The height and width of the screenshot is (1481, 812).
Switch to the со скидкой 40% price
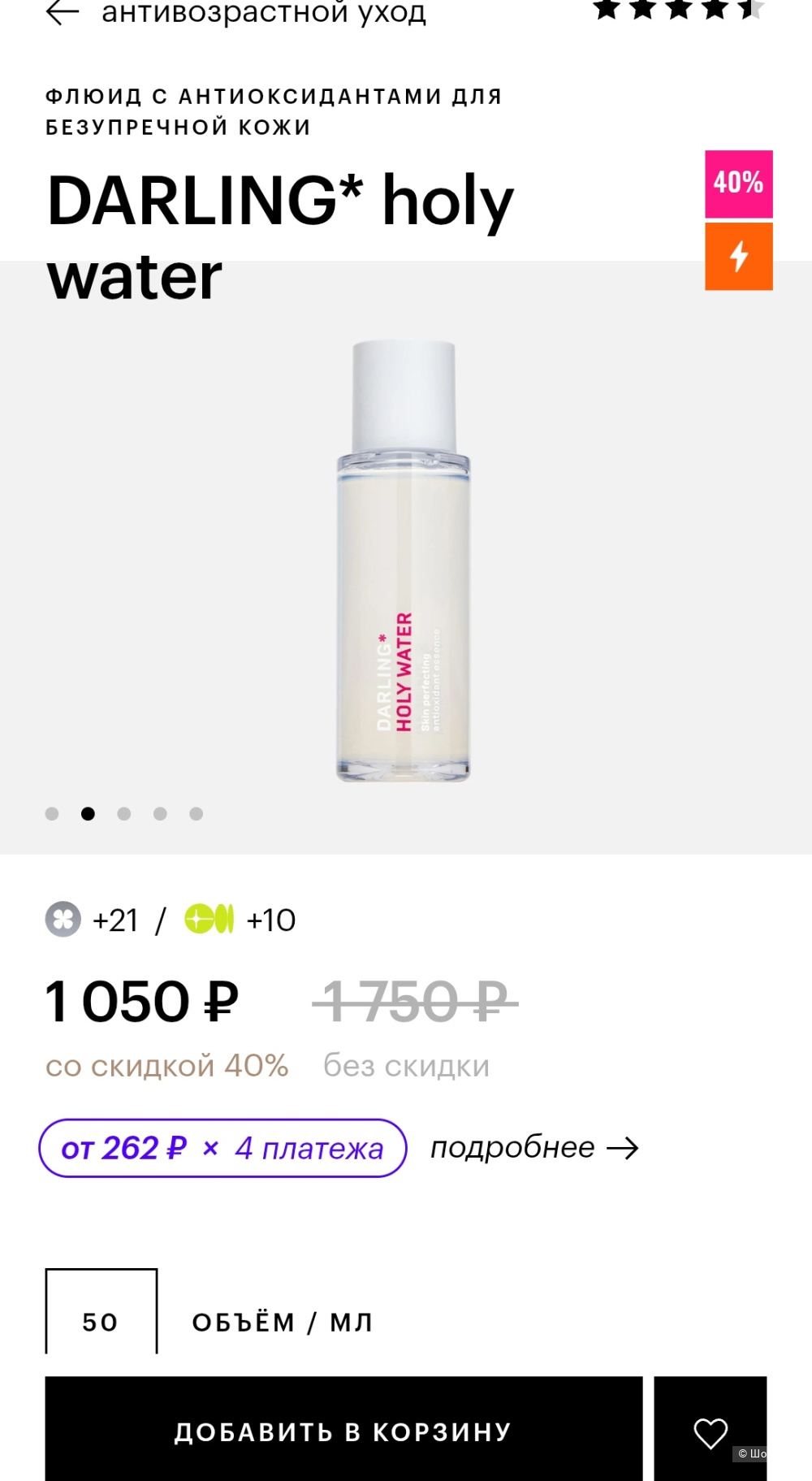pos(166,1065)
